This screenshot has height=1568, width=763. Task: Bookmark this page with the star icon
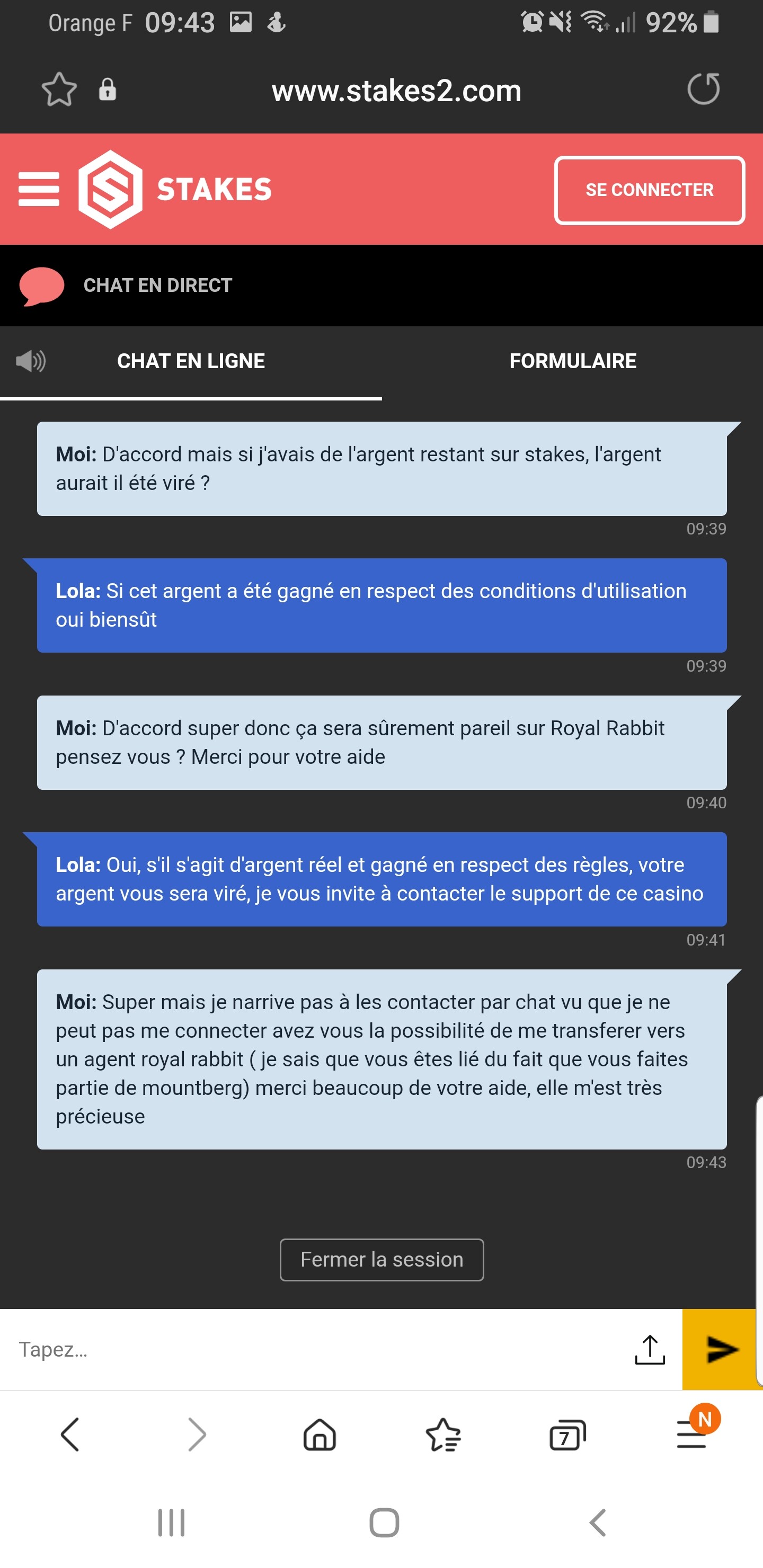point(59,90)
